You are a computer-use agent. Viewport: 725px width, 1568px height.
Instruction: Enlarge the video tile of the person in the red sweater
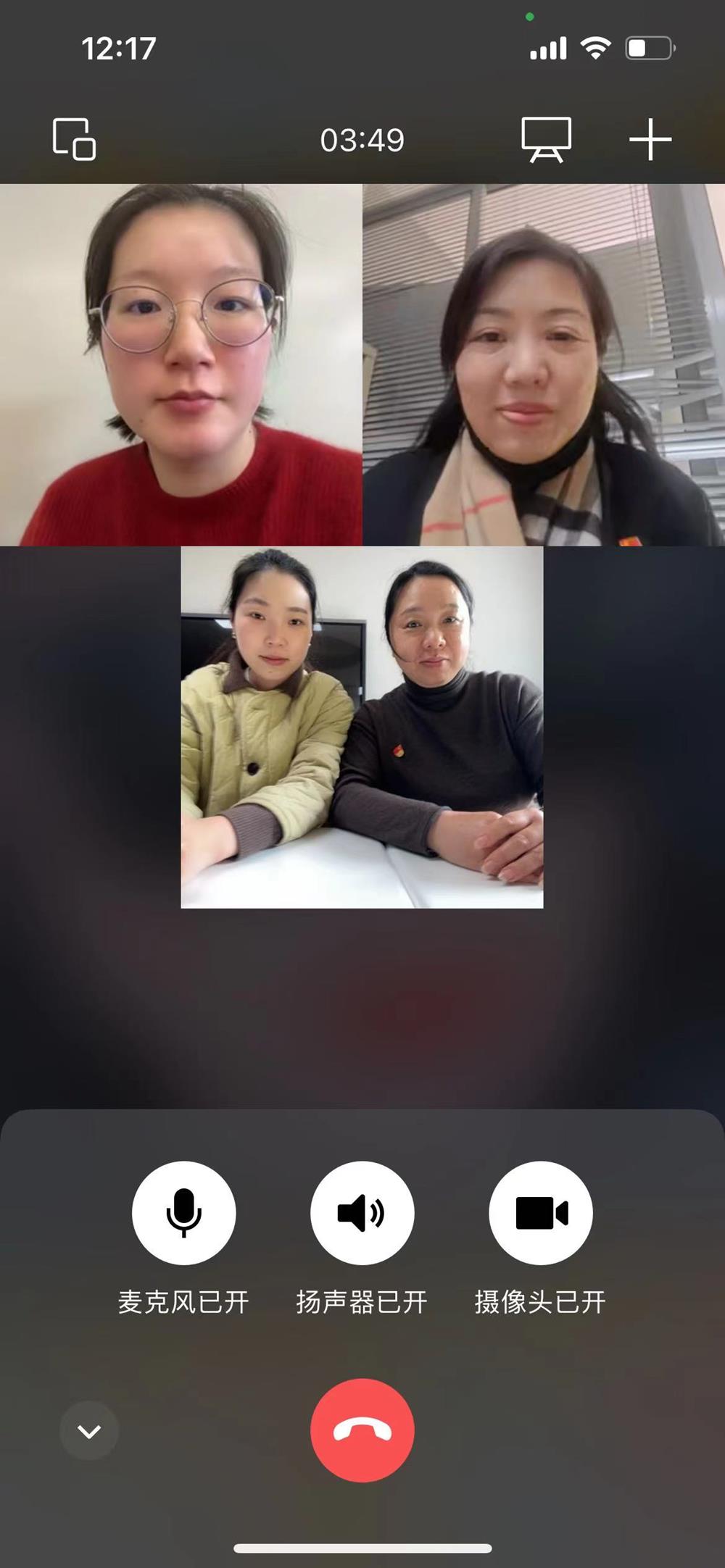181,364
